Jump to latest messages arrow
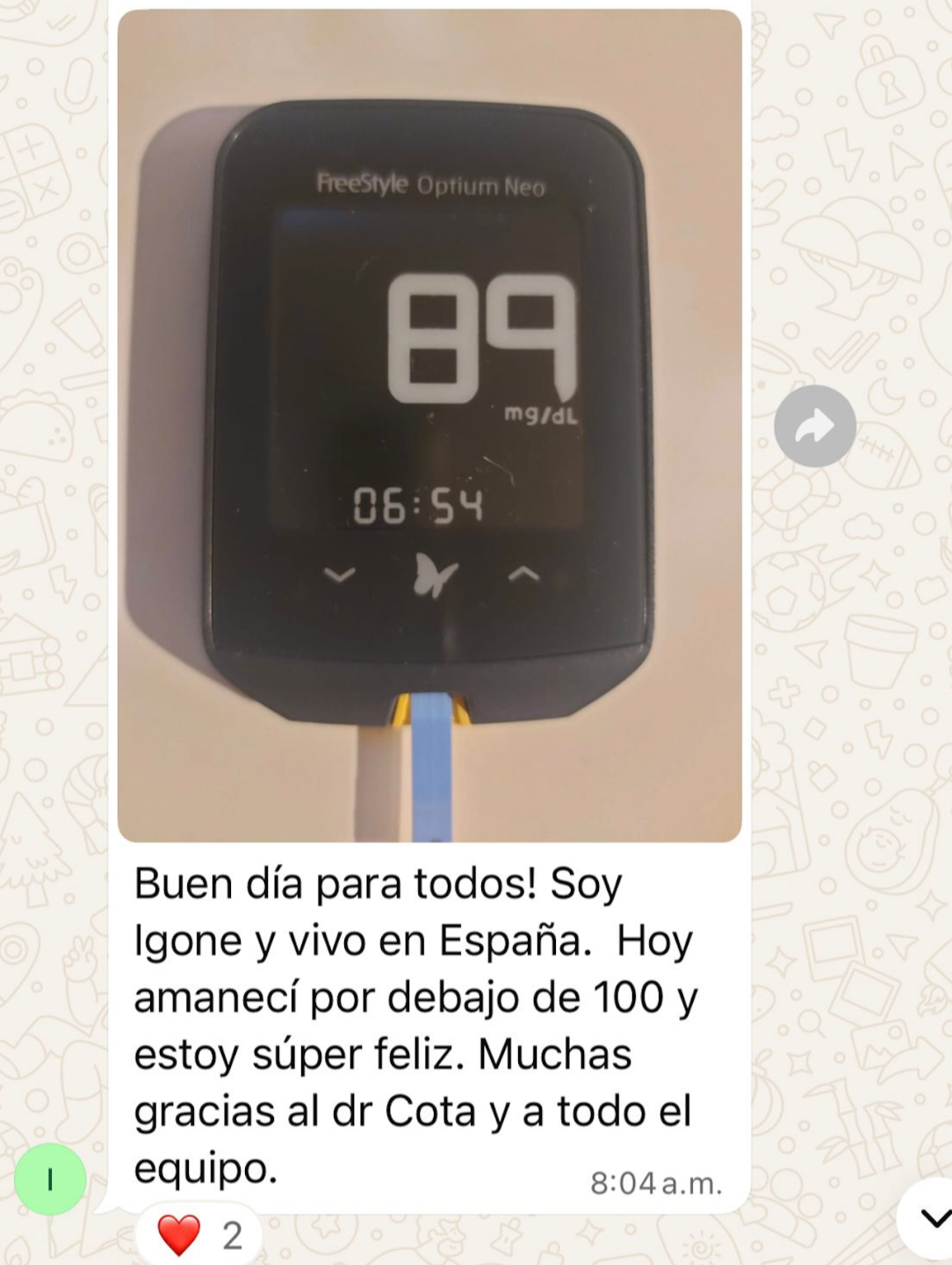The height and width of the screenshot is (1265, 952). point(931,1218)
